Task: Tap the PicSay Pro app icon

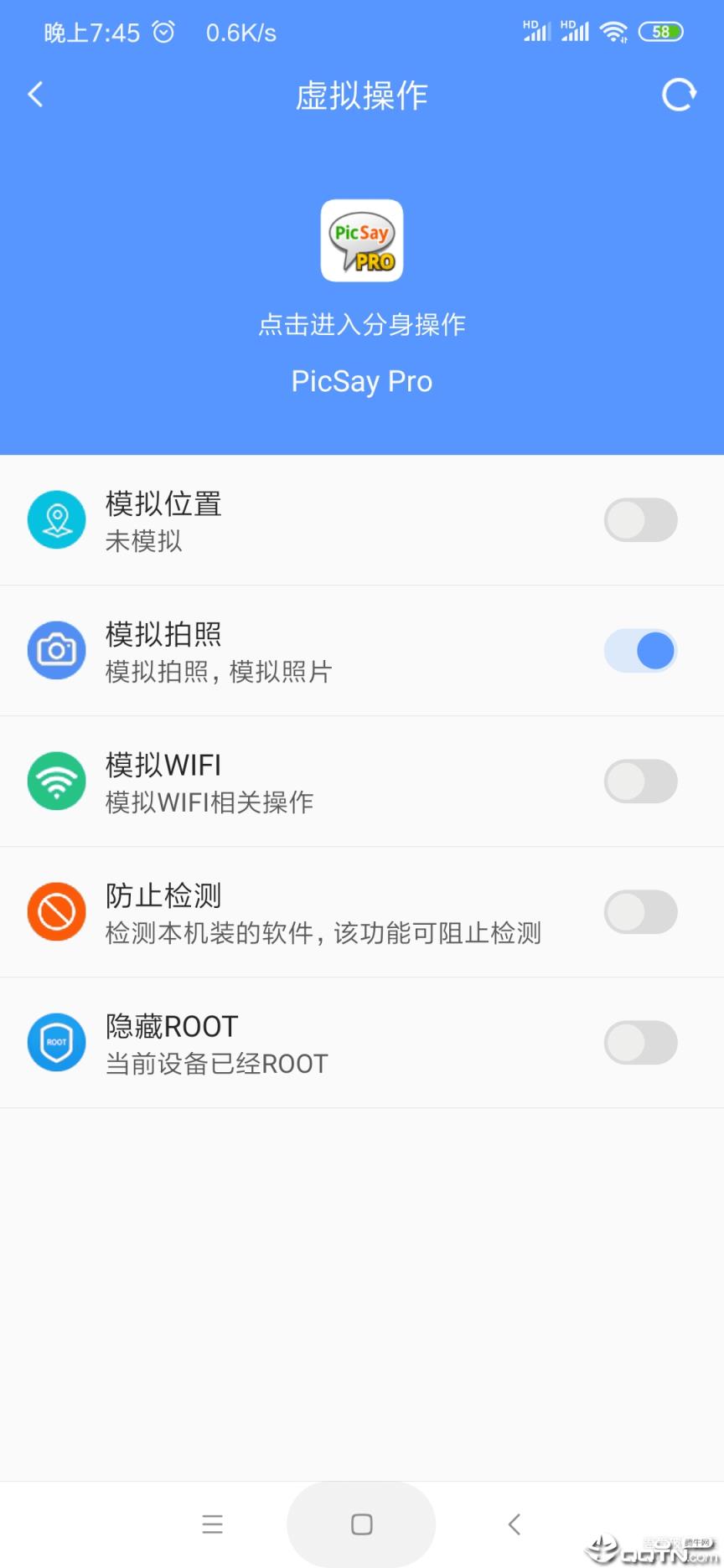Action: [x=361, y=241]
